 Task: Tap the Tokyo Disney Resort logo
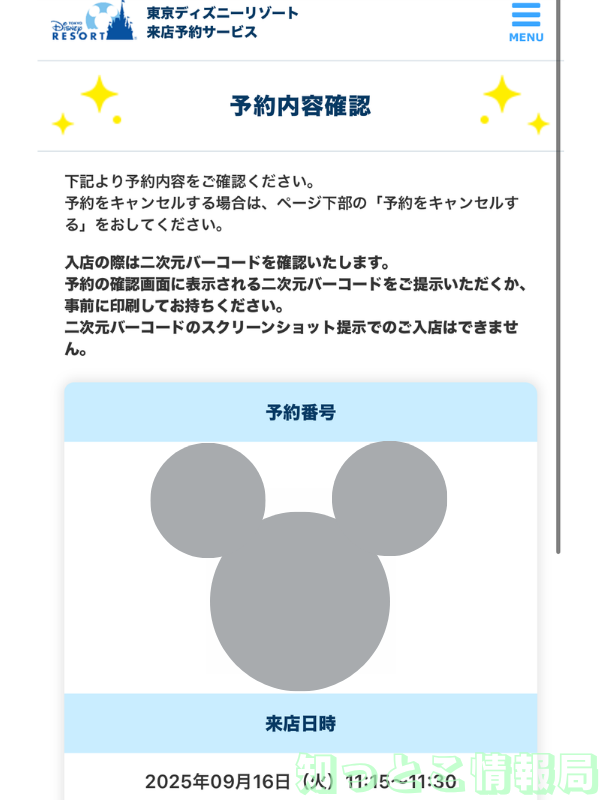[x=93, y=21]
